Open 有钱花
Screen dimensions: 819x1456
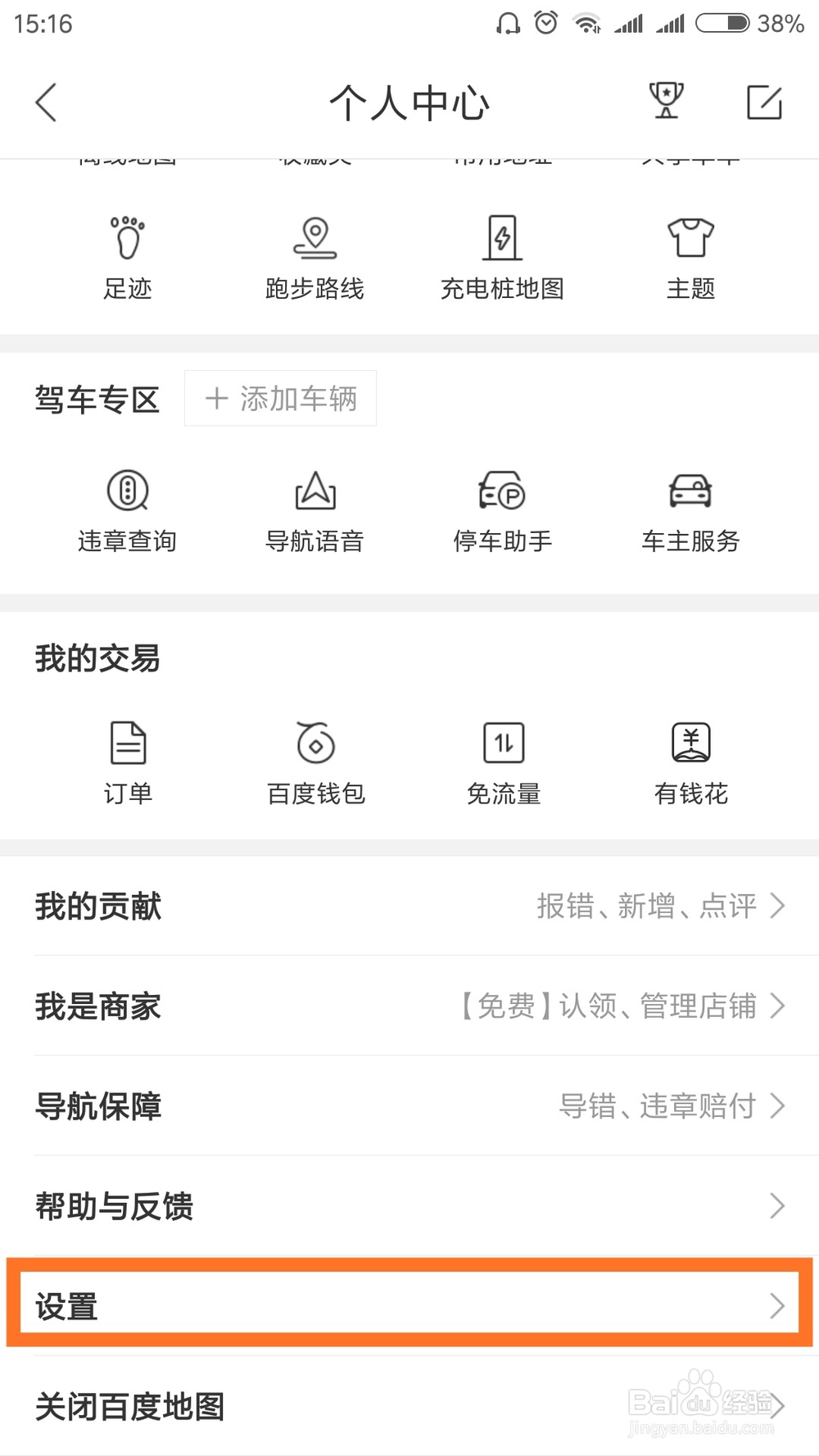[x=690, y=763]
